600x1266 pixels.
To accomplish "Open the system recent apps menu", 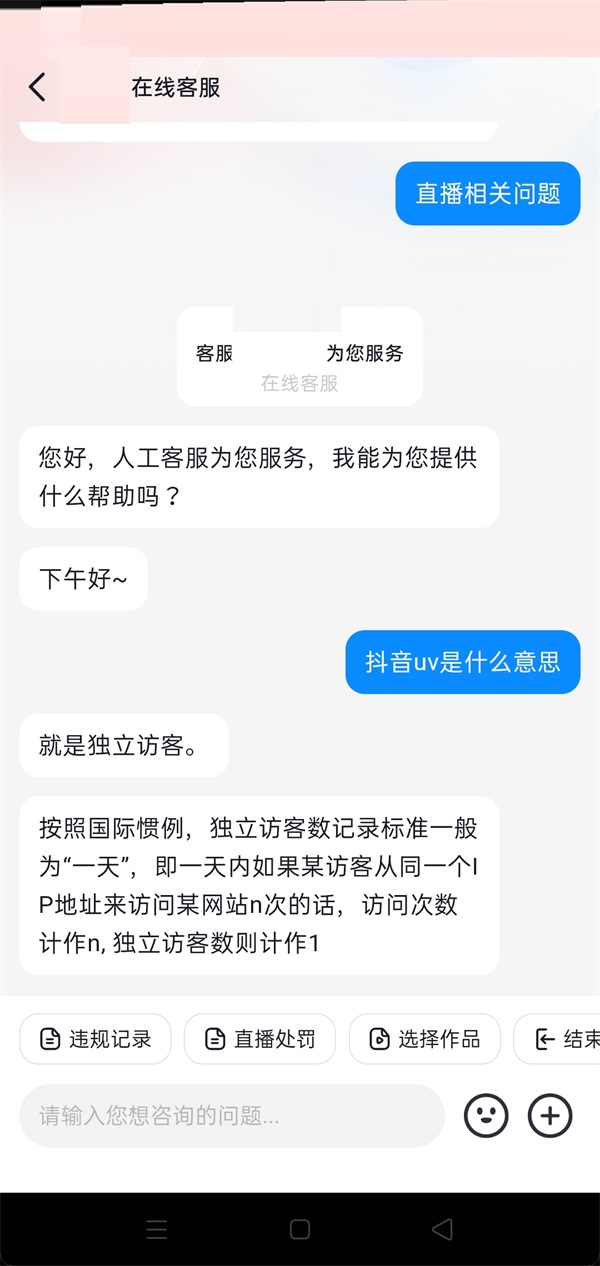I will 157,1229.
